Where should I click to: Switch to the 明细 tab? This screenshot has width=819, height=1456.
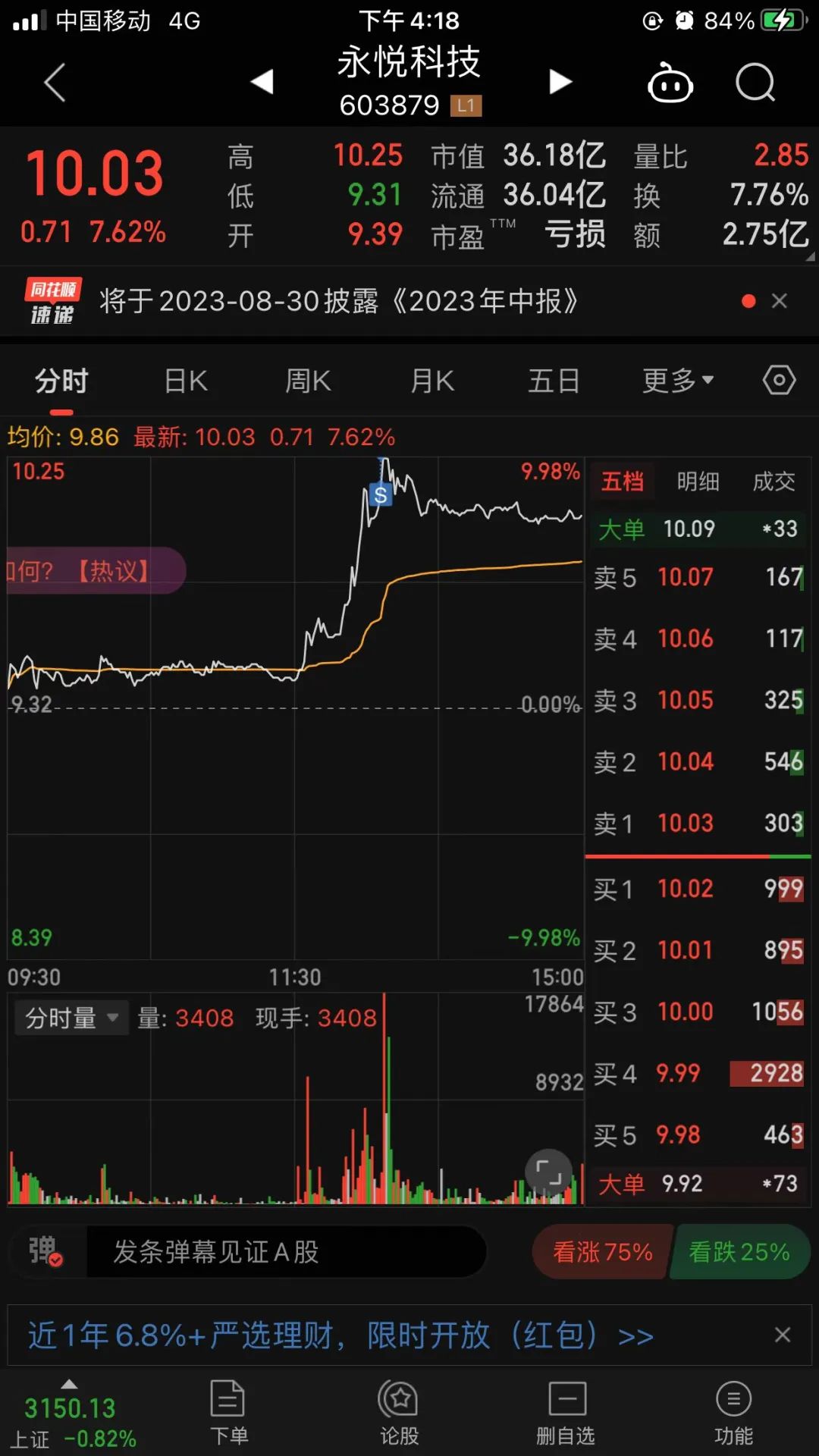(x=698, y=482)
